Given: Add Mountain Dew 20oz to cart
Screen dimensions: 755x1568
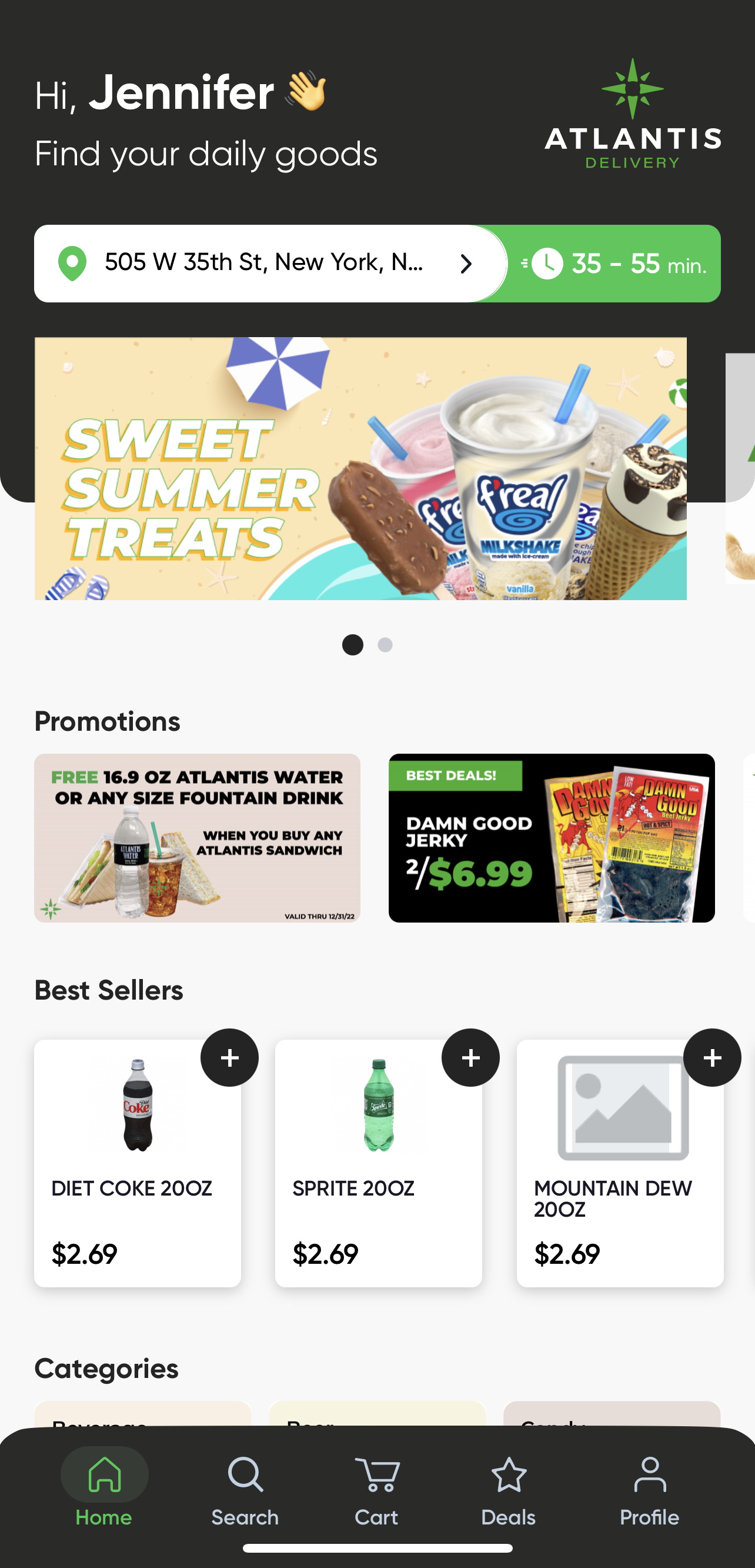Looking at the screenshot, I should point(712,1057).
